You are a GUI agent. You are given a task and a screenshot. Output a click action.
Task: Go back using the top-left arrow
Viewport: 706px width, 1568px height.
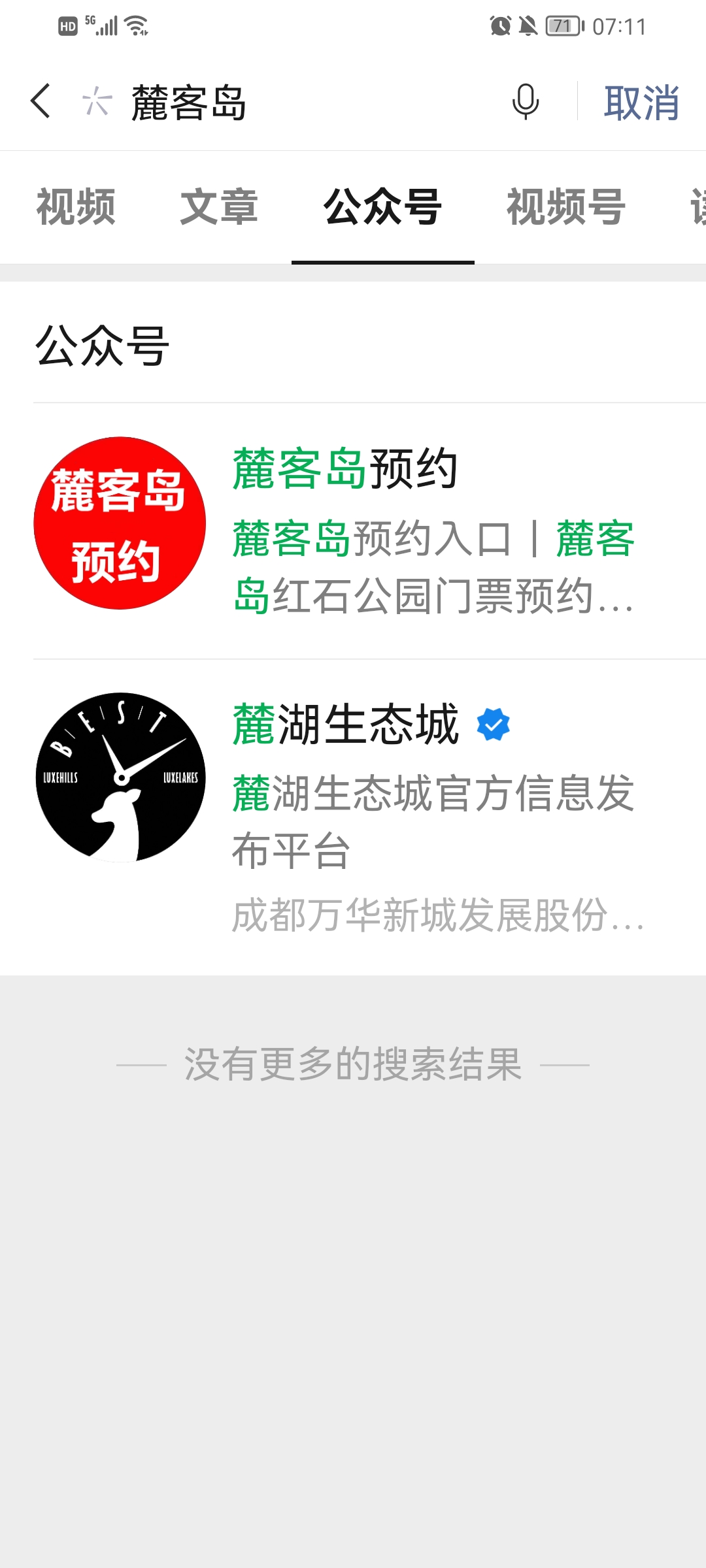(41, 101)
